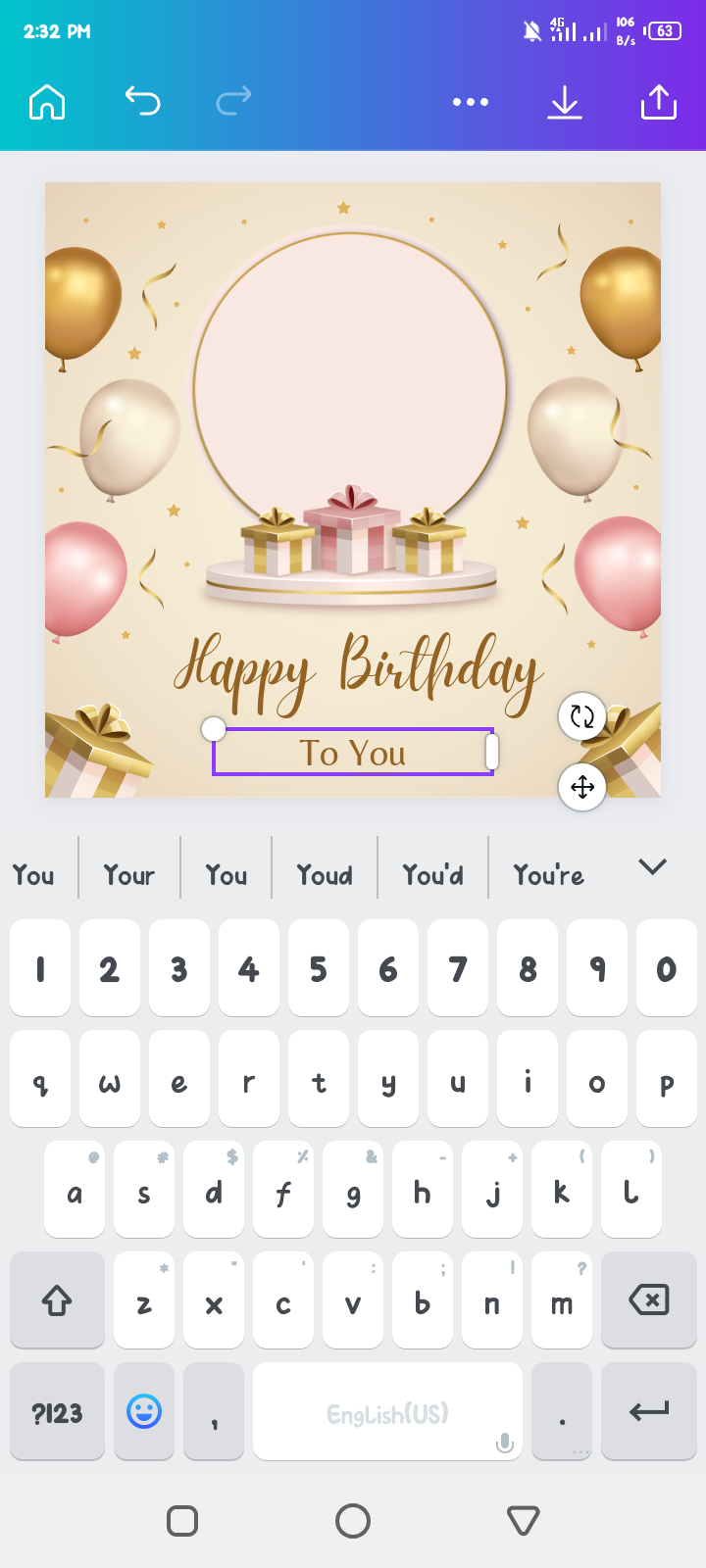Hit the backspace key

coord(649,1300)
